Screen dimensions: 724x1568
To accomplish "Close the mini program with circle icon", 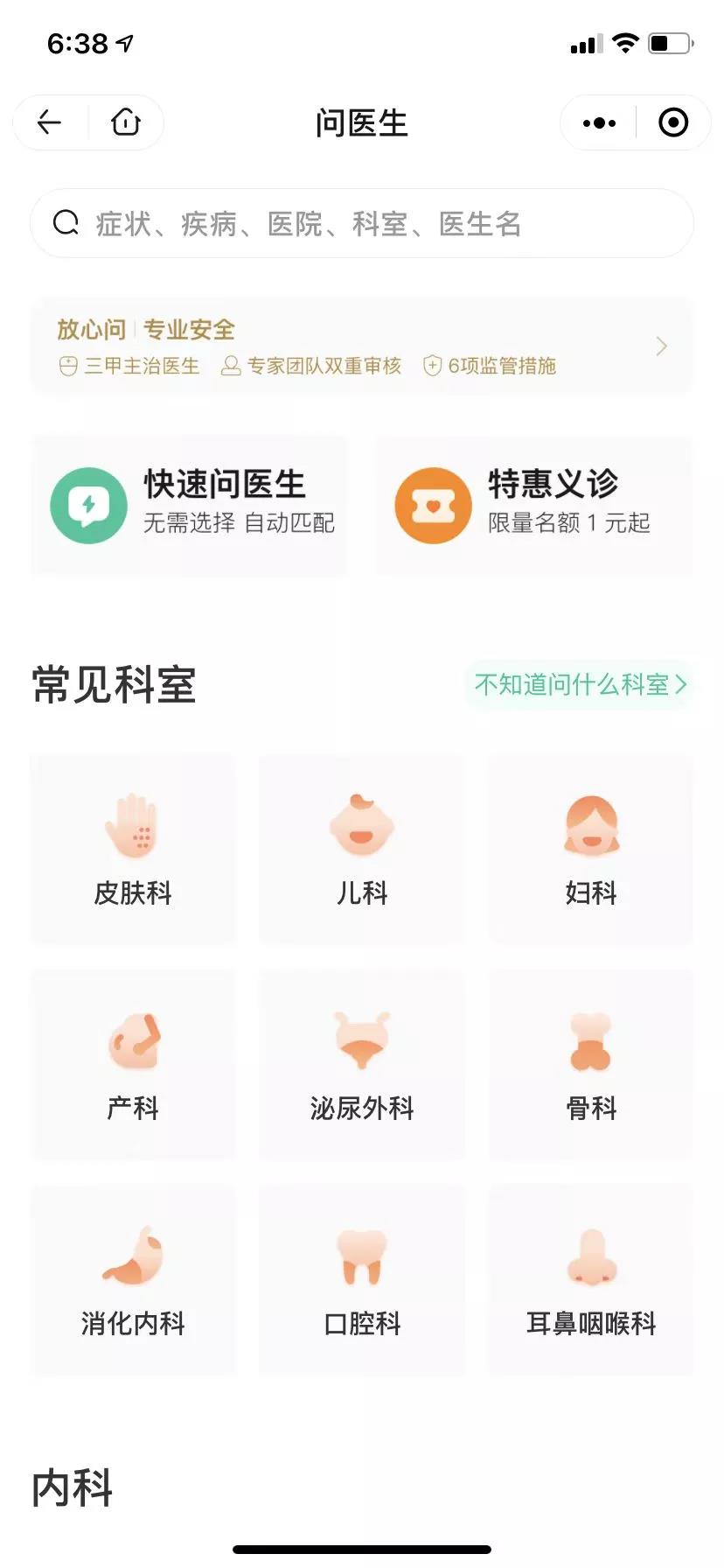I will pyautogui.click(x=672, y=123).
